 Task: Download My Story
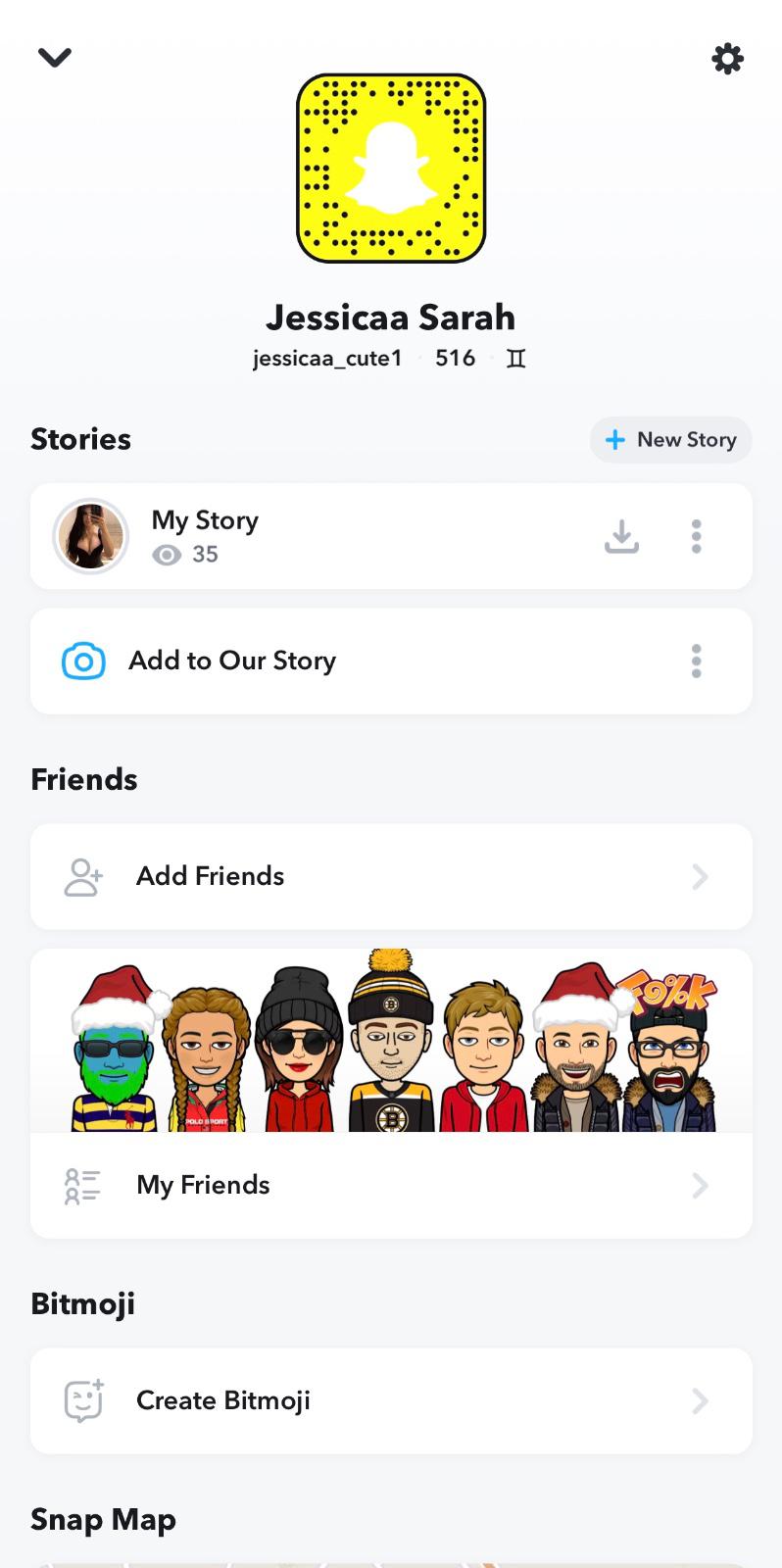coord(621,536)
